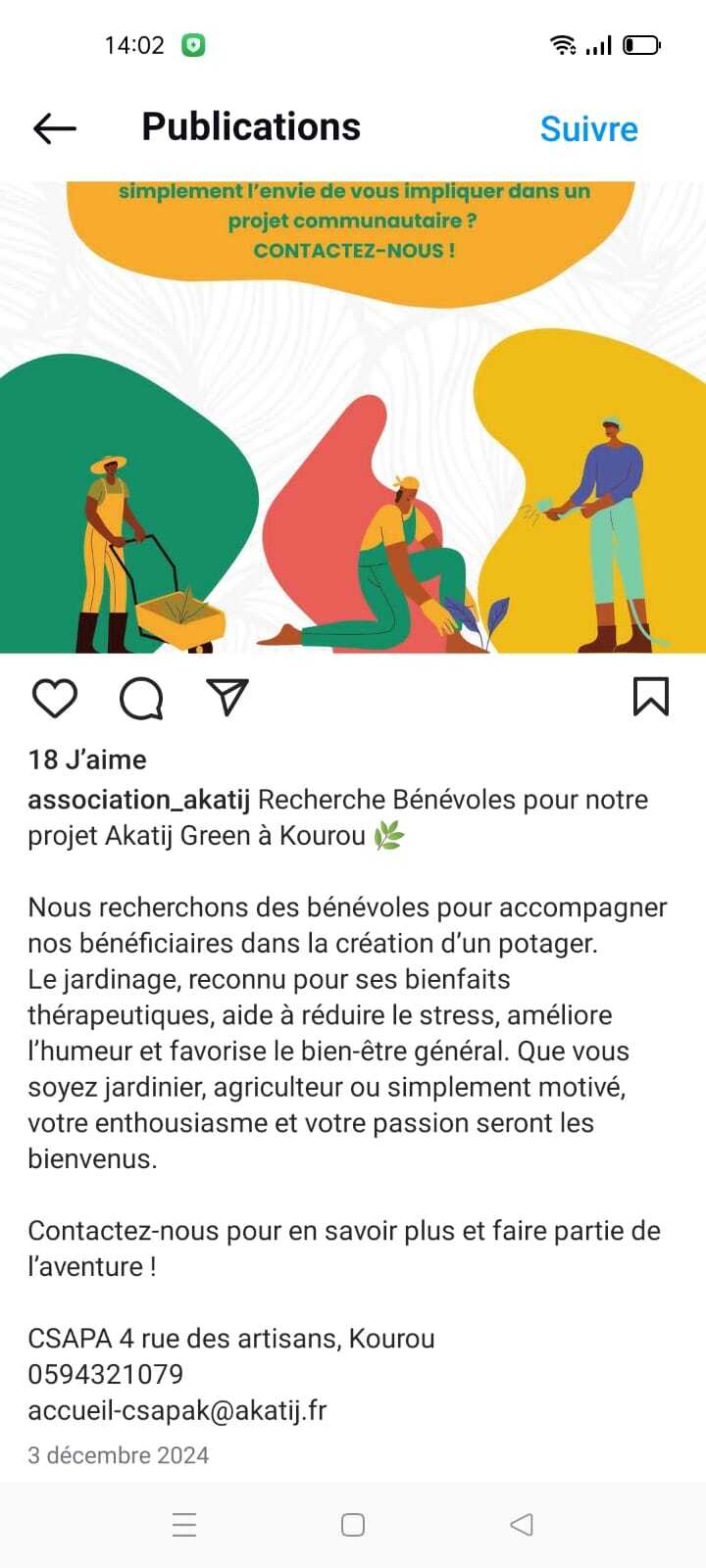Viewport: 706px width, 1568px height.
Task: Go back using the top arrow
Action: (x=55, y=128)
